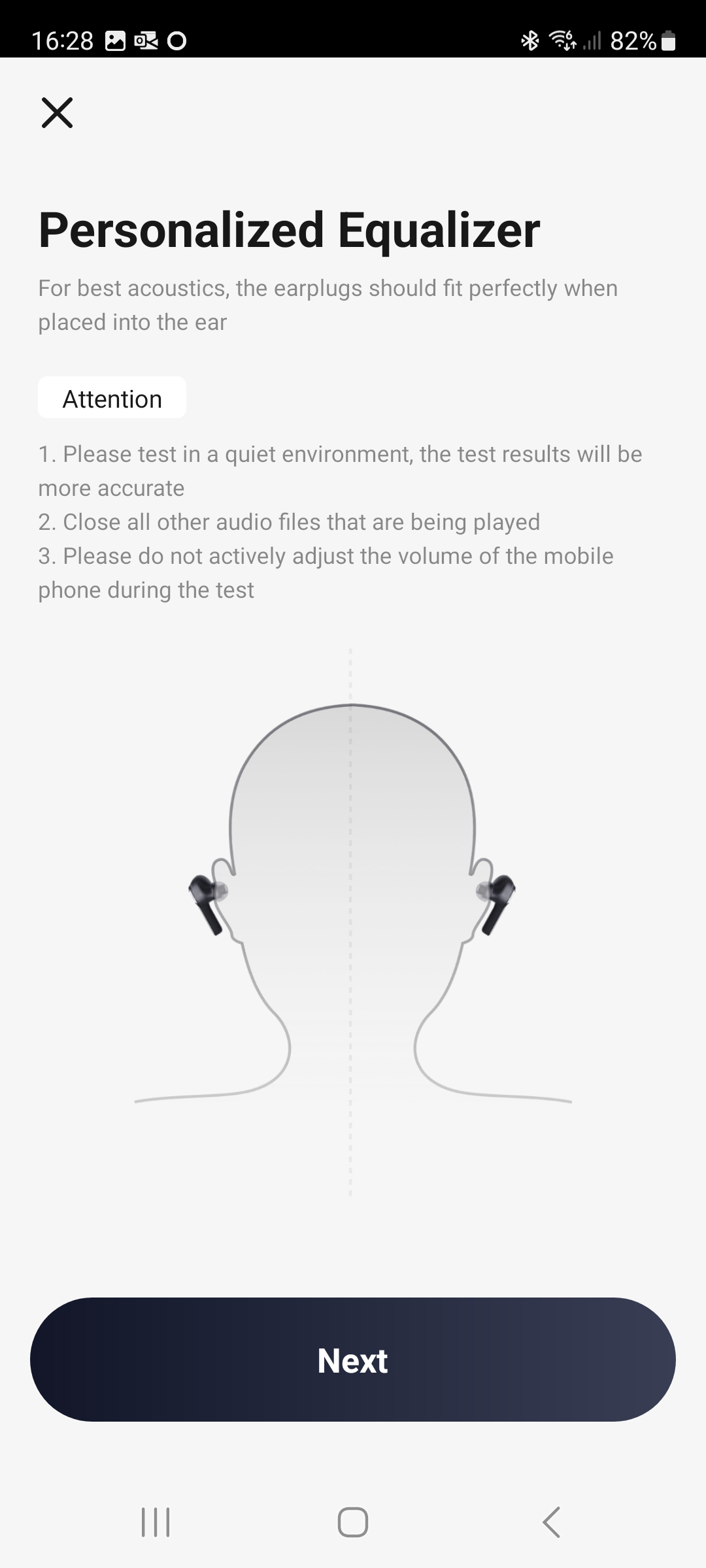Tap Next to start the hearing test
The image size is (706, 1568).
(352, 1359)
